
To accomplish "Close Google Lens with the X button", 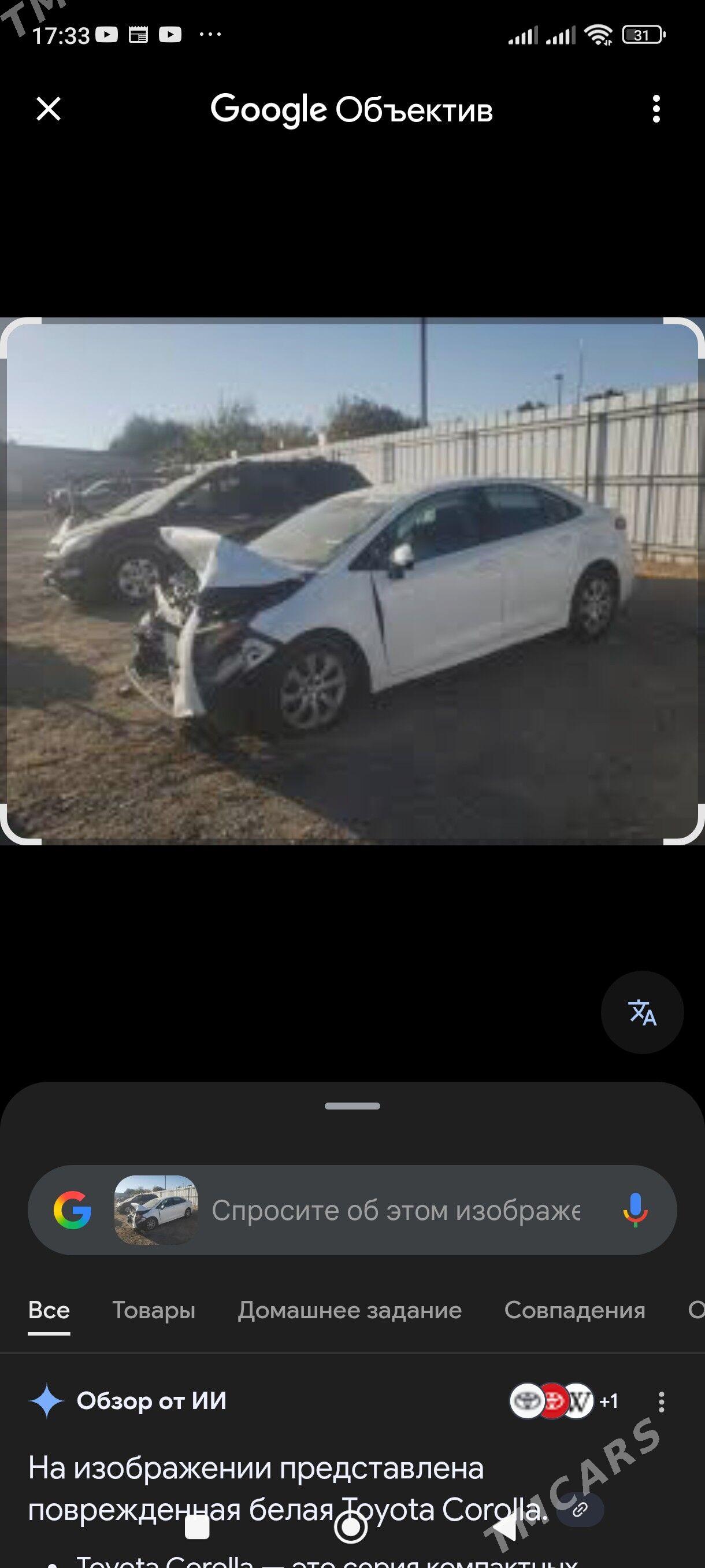I will pos(49,110).
